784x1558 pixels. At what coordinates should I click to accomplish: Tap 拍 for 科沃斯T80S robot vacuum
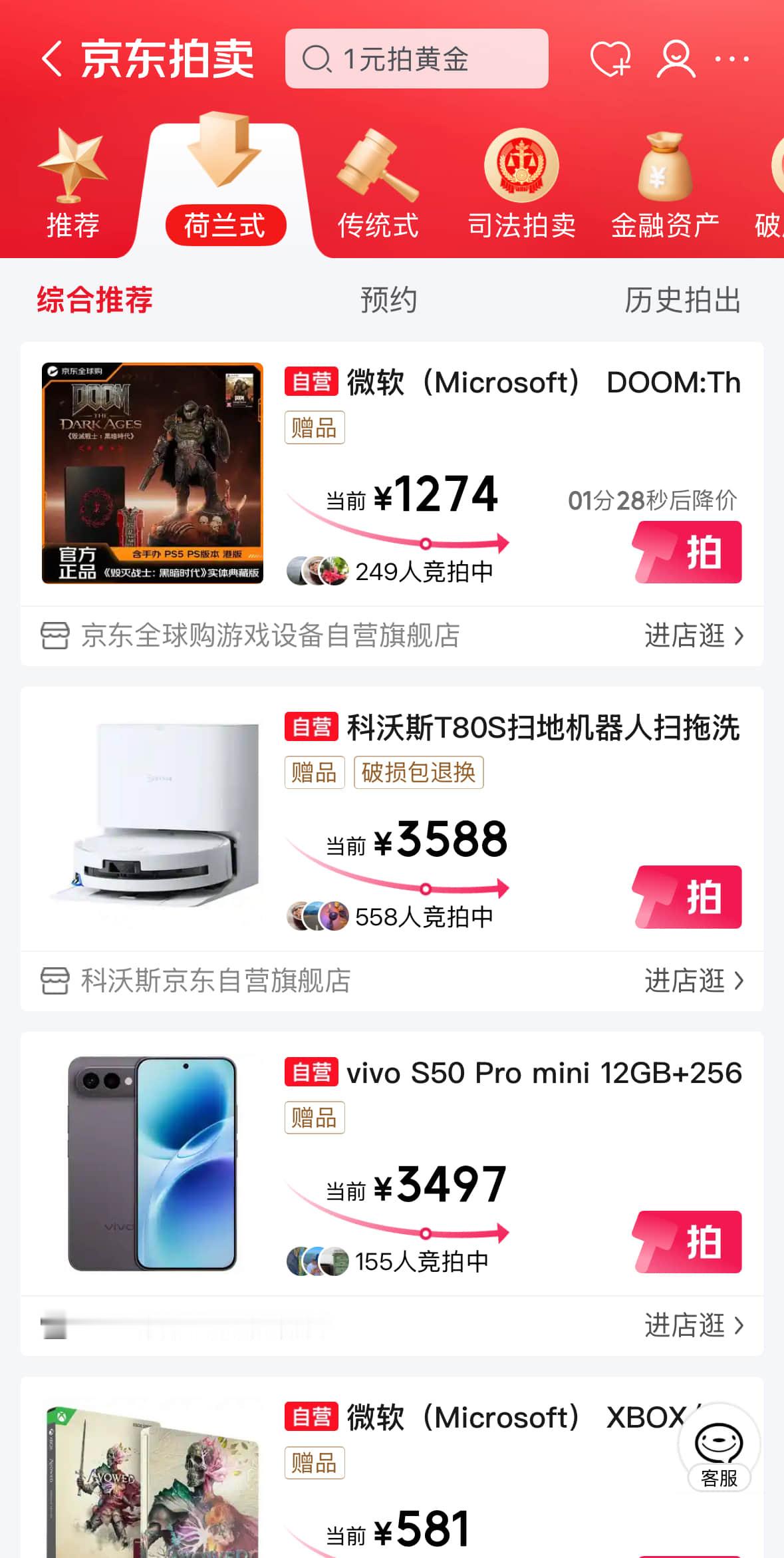coord(688,897)
